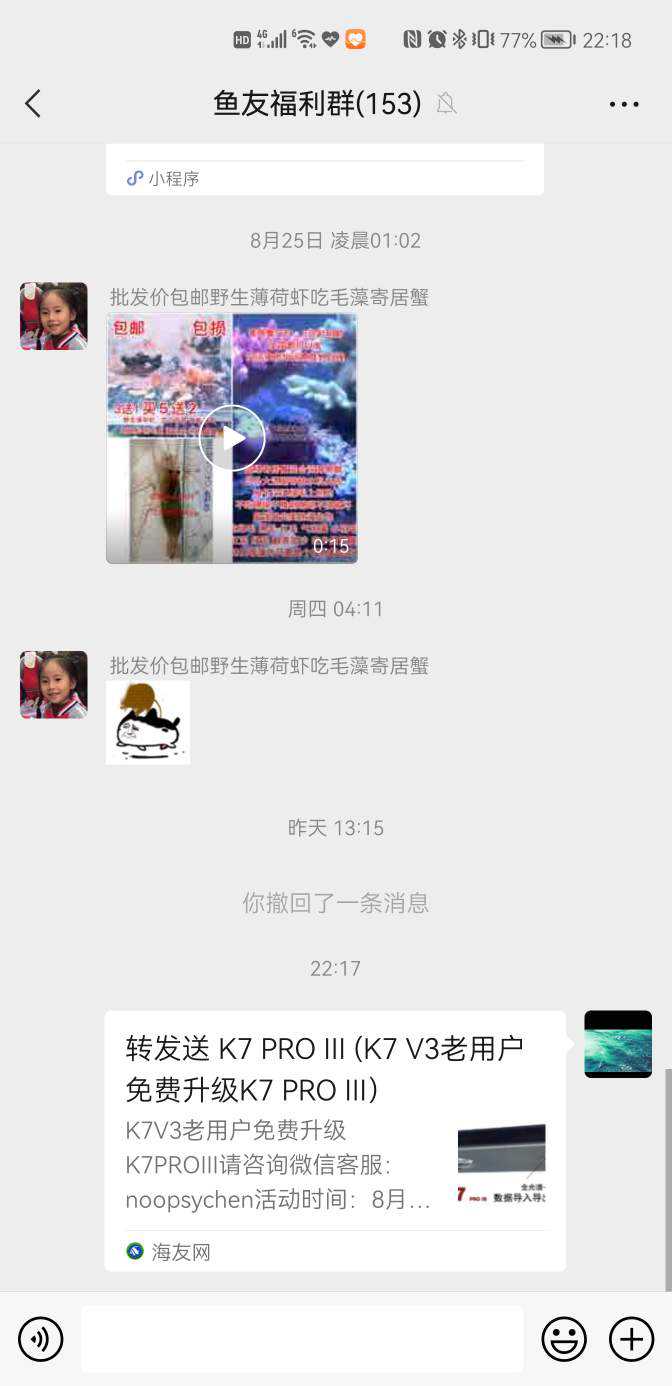This screenshot has height=1386, width=672.
Task: Open the three-dot group chat menu
Action: click(x=623, y=104)
